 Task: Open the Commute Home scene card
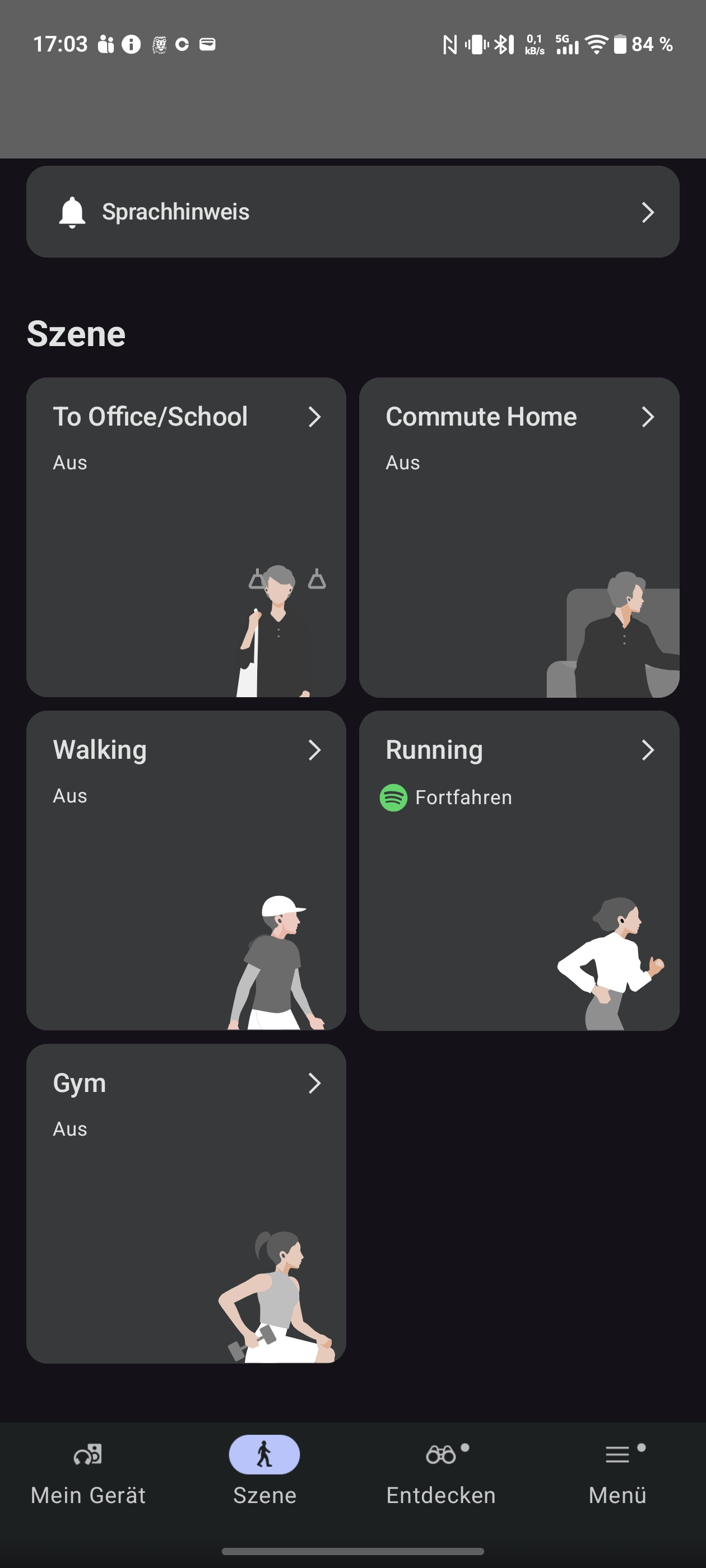(518, 537)
